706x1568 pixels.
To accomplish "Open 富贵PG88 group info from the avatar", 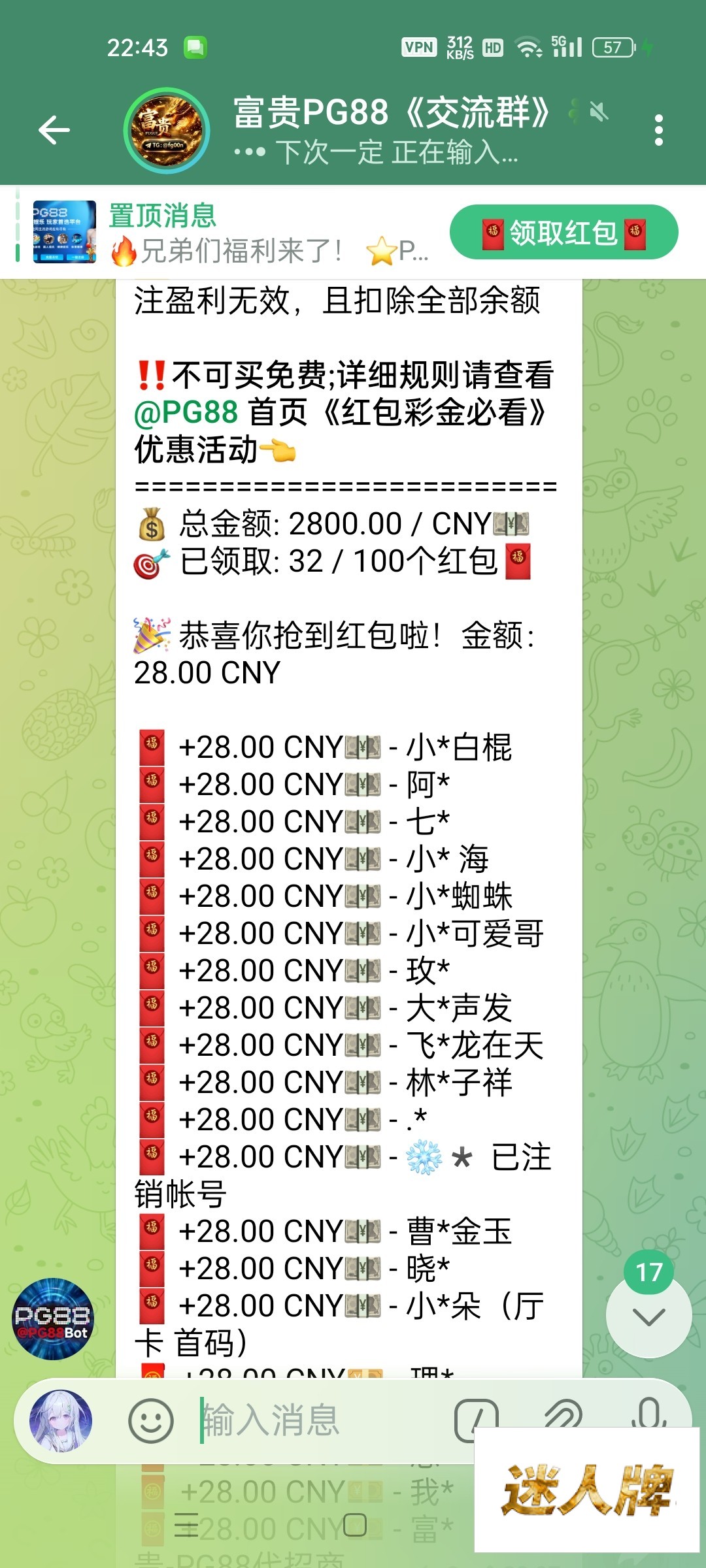I will (x=167, y=130).
